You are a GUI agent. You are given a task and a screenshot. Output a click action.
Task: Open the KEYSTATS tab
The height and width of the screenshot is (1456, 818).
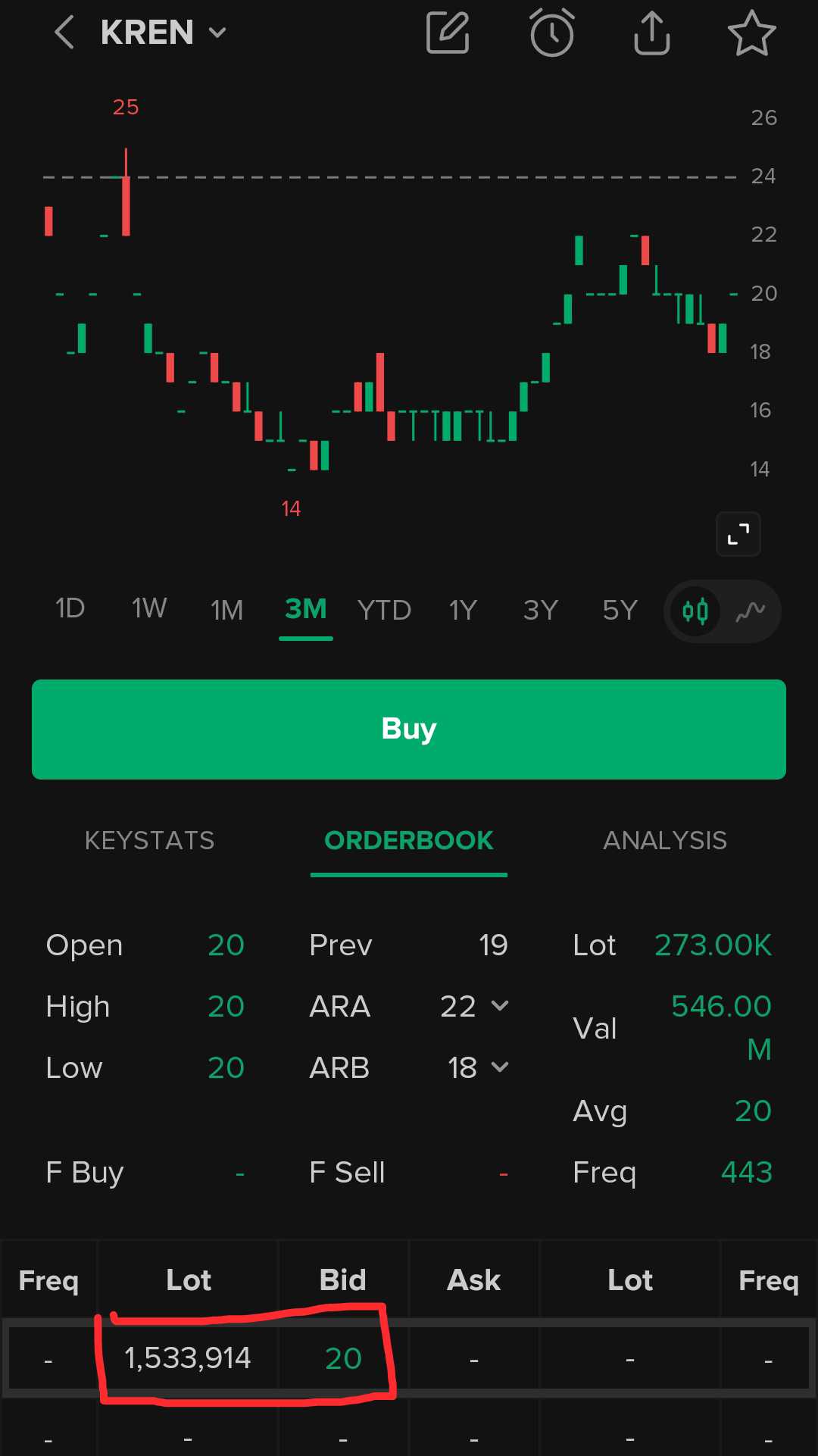tap(149, 841)
